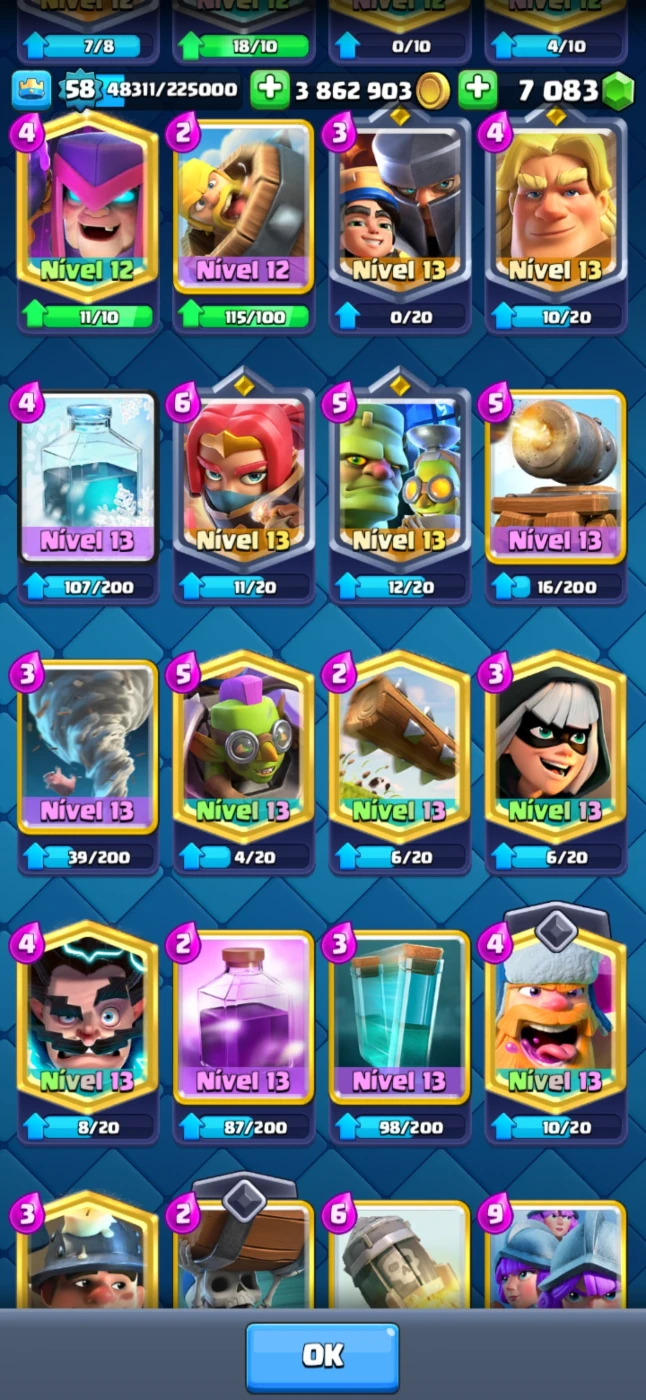Select the Goblin pilot card with 4/20

[x=244, y=750]
